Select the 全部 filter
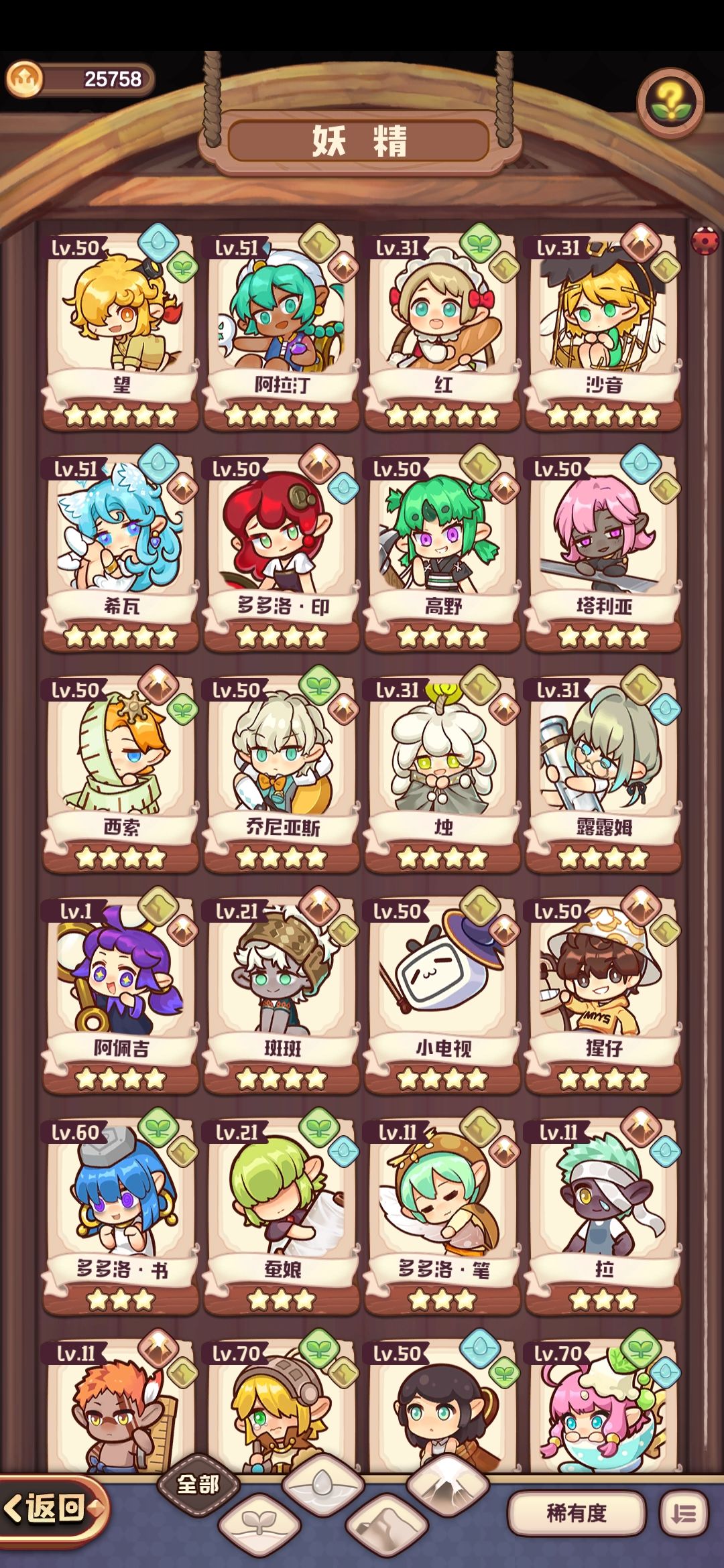 198,1484
